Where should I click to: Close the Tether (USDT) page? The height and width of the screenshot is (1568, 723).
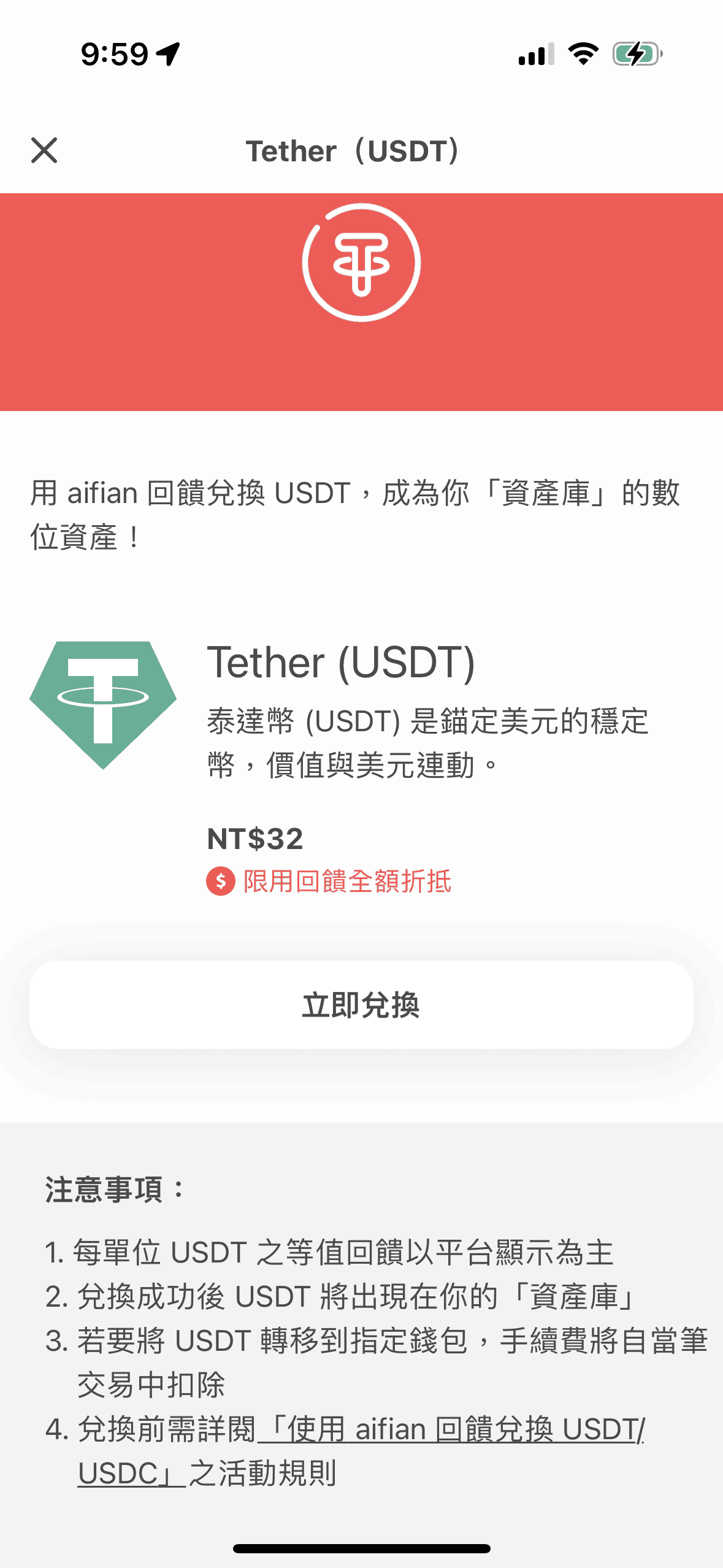pos(44,150)
